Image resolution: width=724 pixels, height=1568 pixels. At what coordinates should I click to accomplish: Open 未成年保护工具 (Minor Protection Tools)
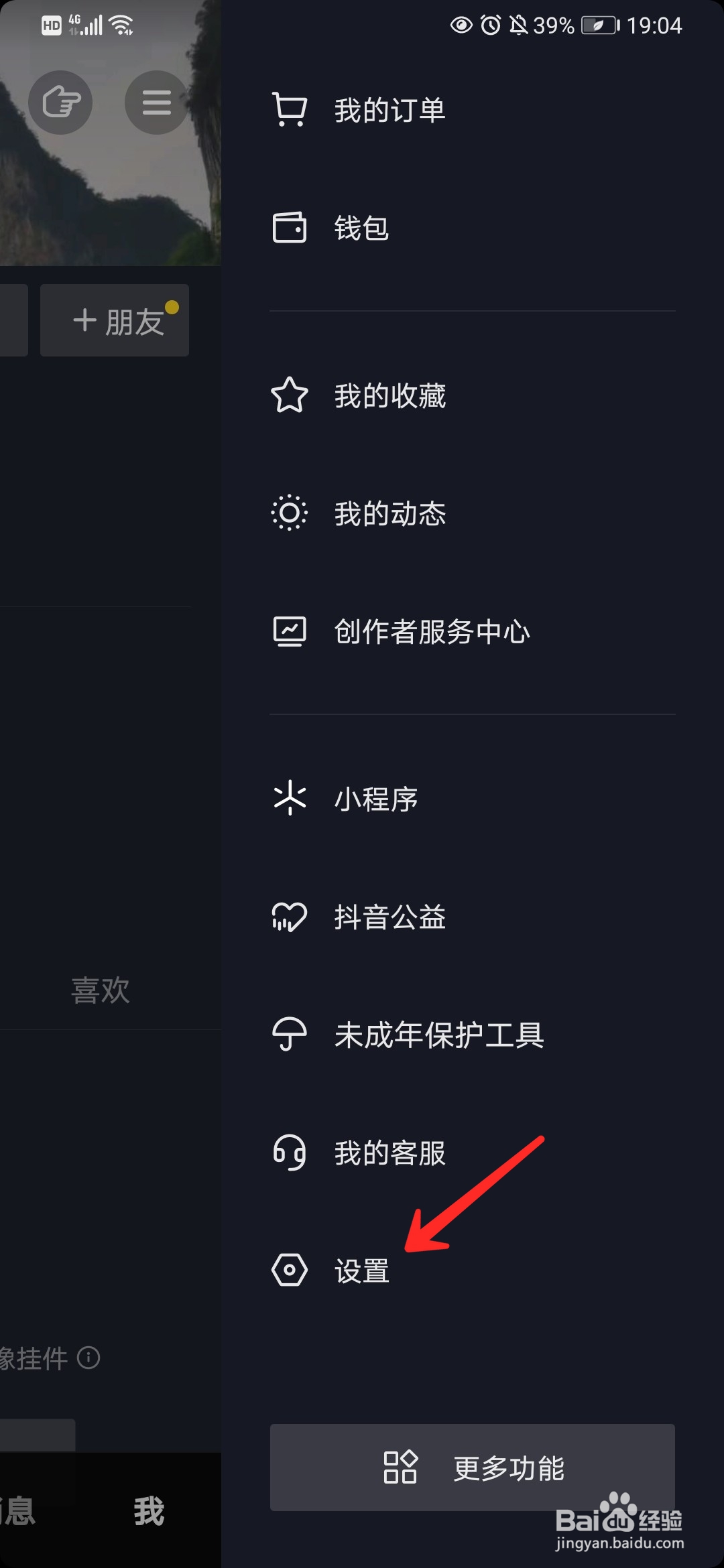pyautogui.click(x=438, y=1035)
